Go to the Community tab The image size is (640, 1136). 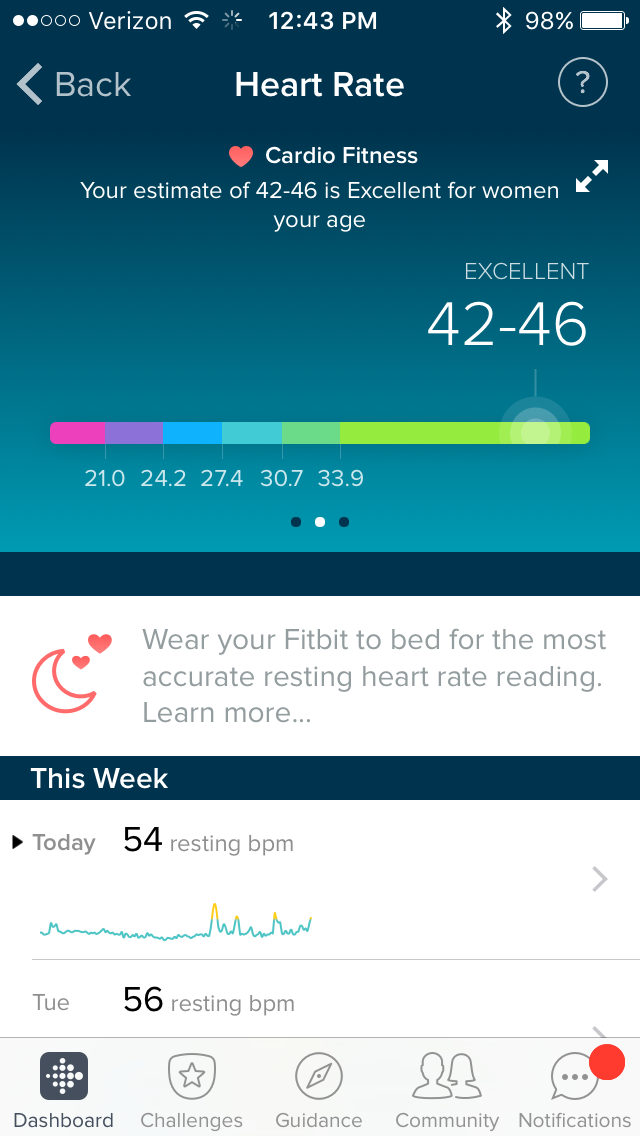pos(447,1089)
